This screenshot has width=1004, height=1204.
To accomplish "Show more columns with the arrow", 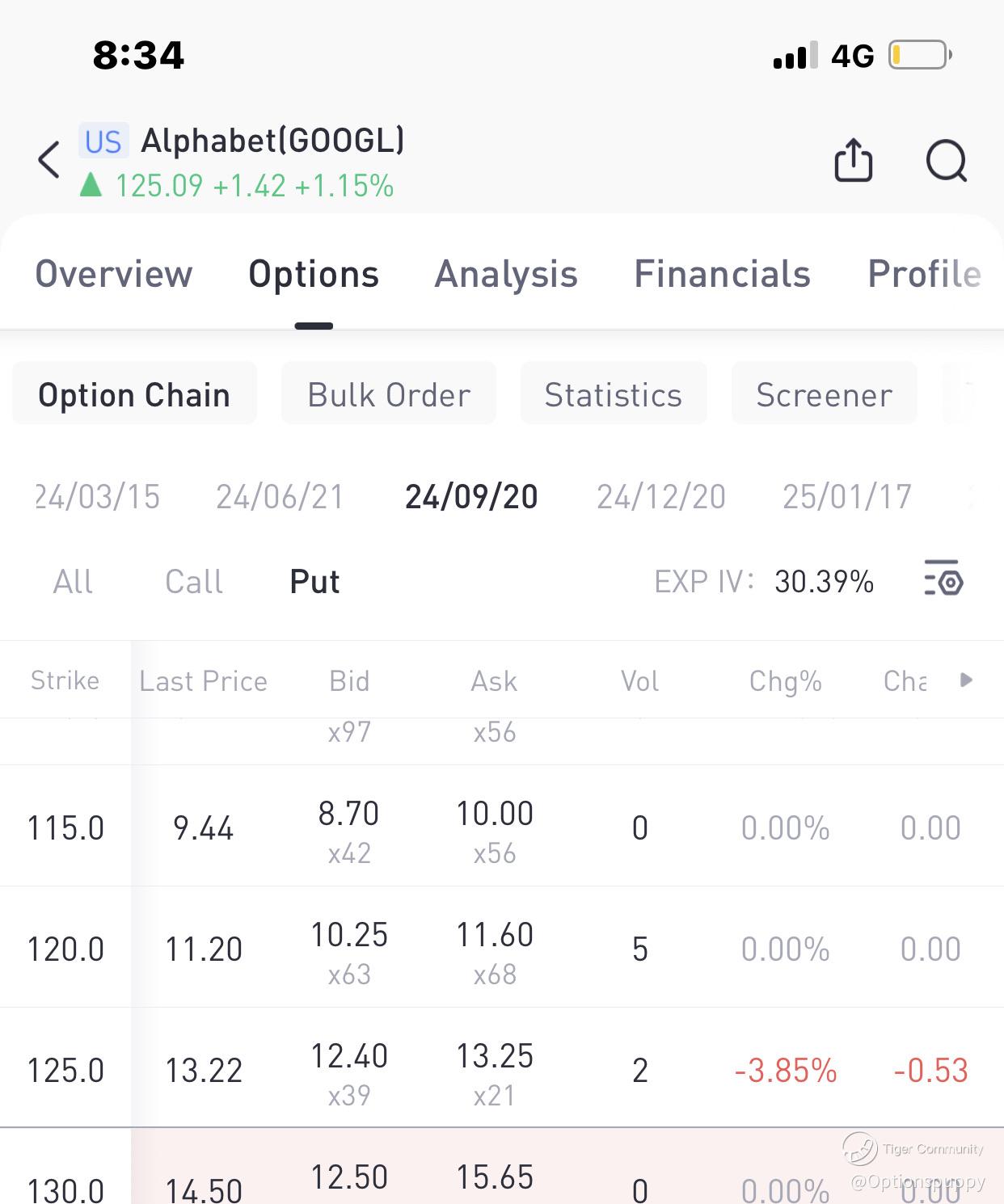I will [965, 680].
